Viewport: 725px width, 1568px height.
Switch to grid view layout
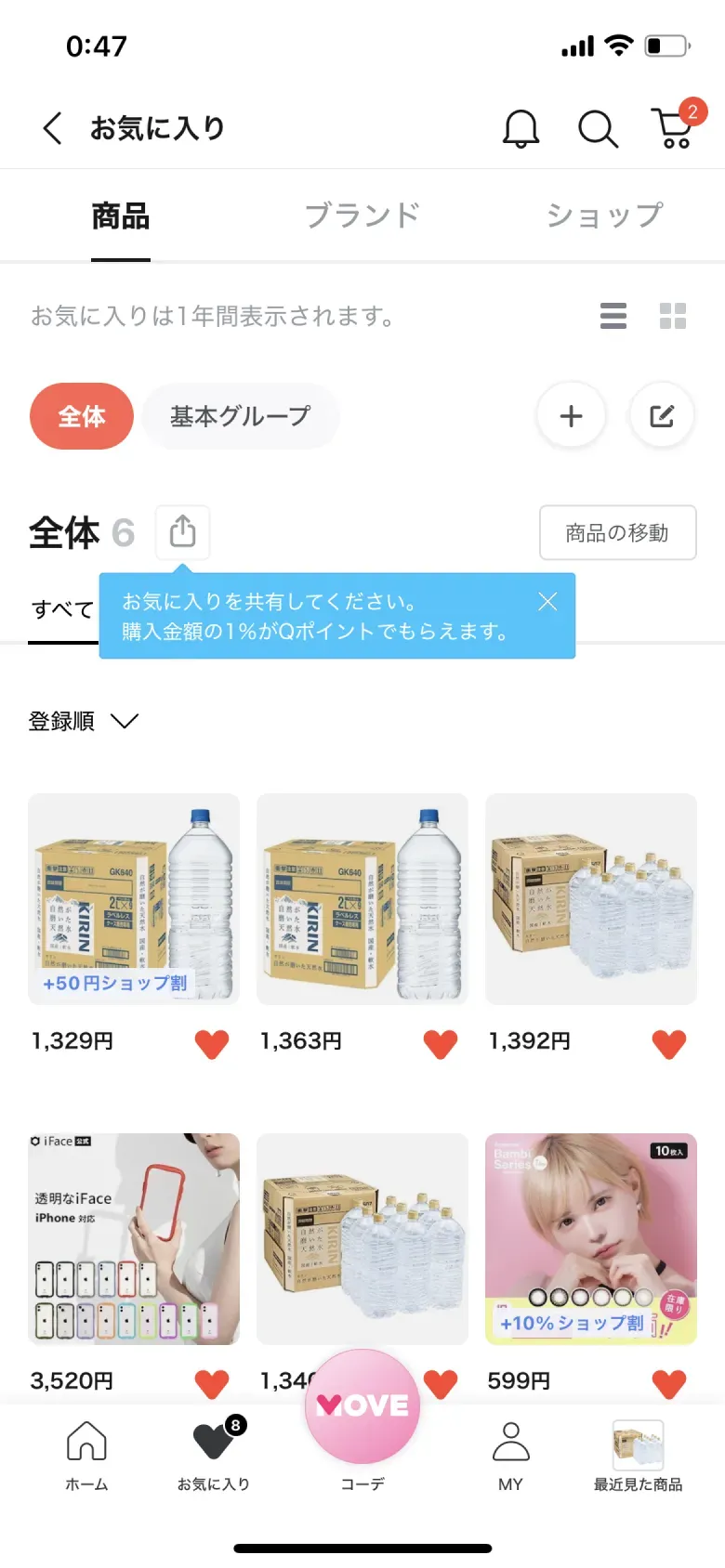(673, 316)
